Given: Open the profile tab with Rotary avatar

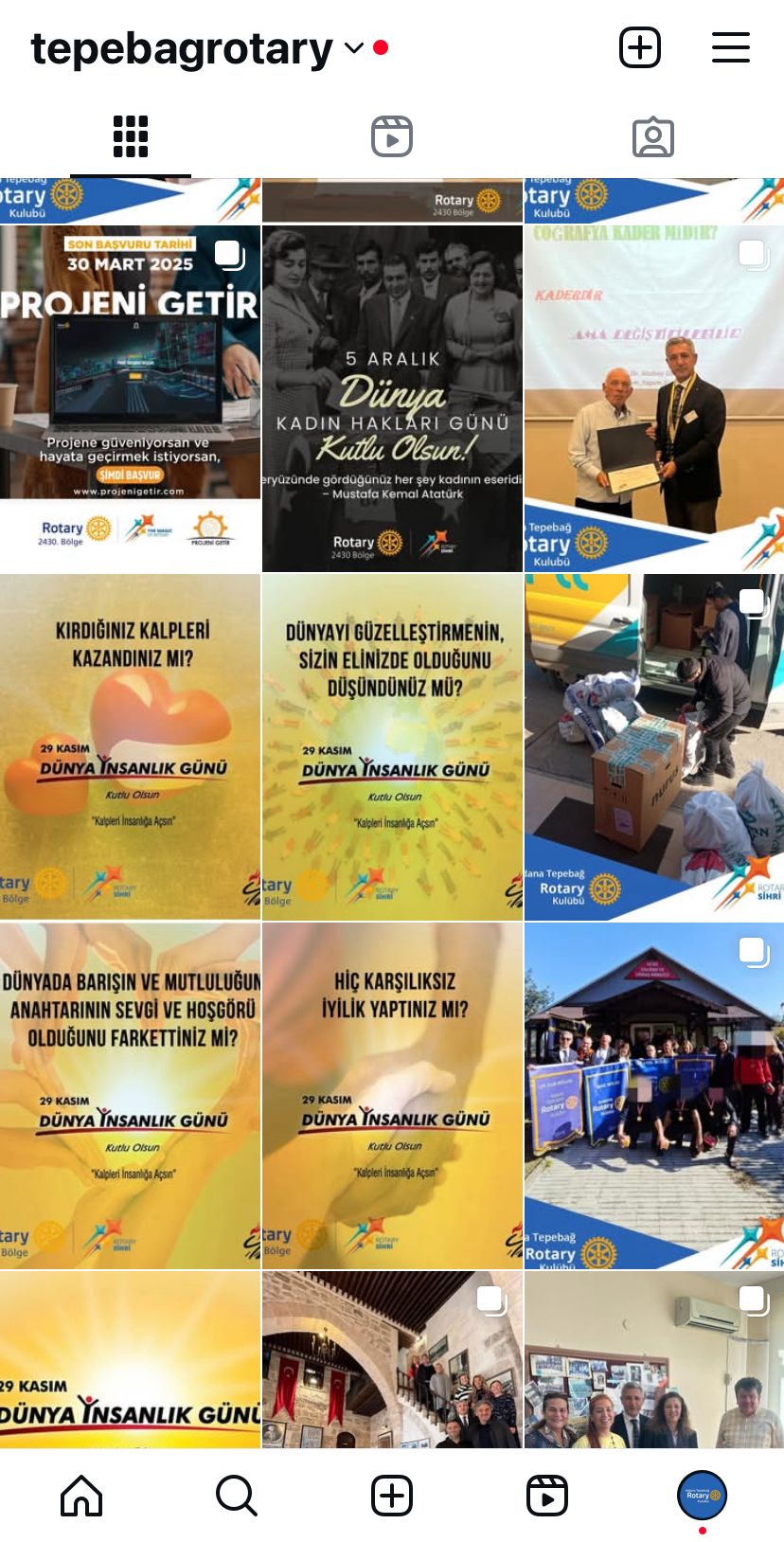Looking at the screenshot, I should [x=702, y=1495].
